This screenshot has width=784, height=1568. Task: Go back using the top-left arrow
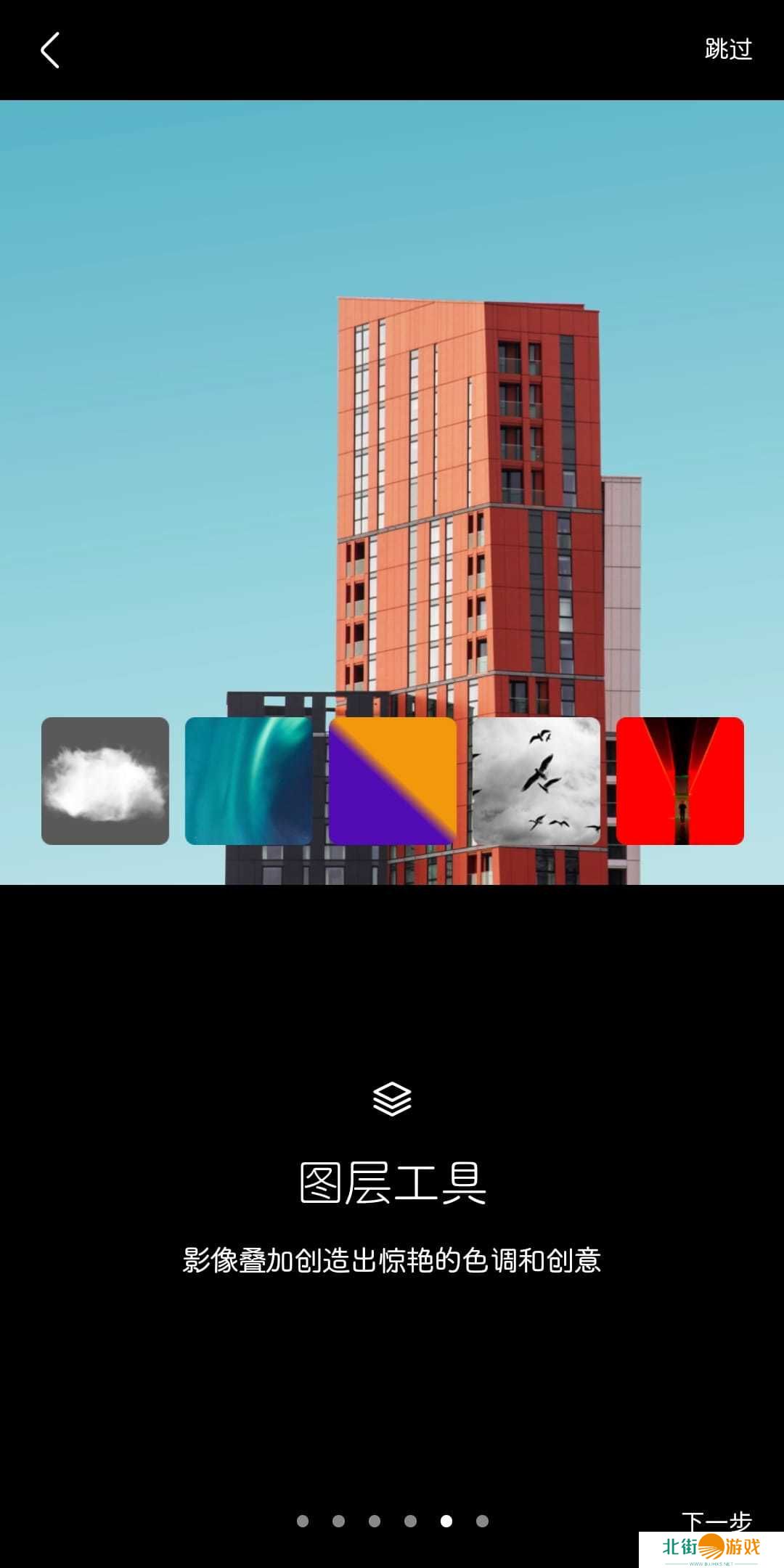pyautogui.click(x=49, y=51)
